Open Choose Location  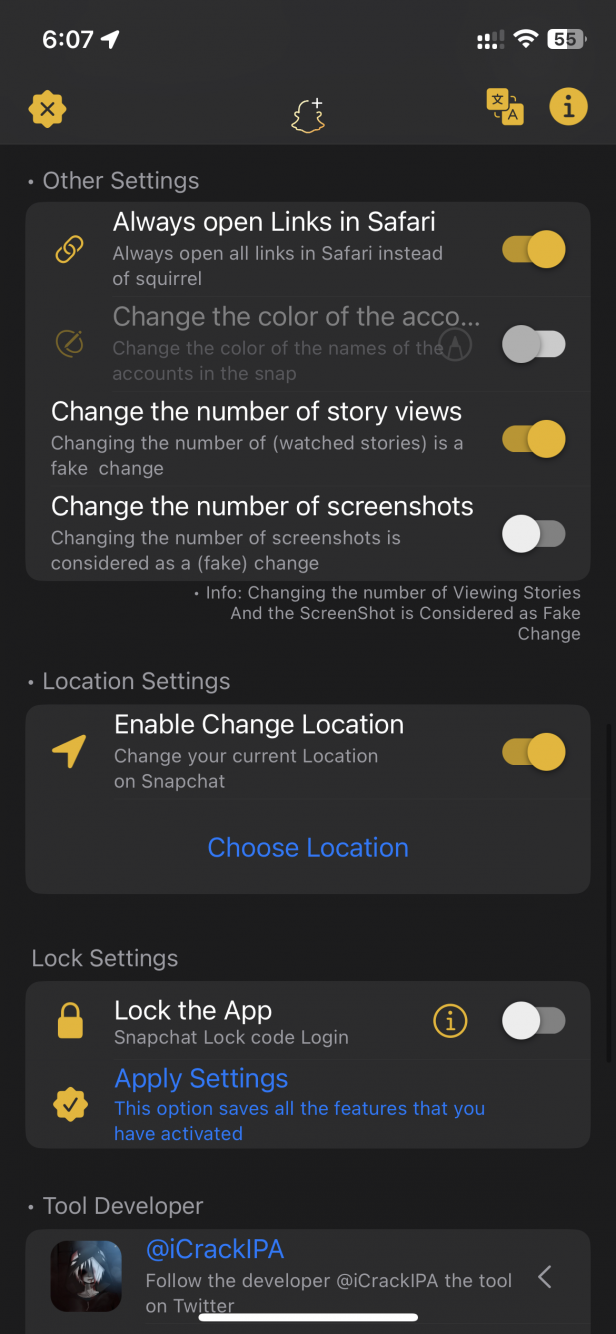click(x=308, y=848)
